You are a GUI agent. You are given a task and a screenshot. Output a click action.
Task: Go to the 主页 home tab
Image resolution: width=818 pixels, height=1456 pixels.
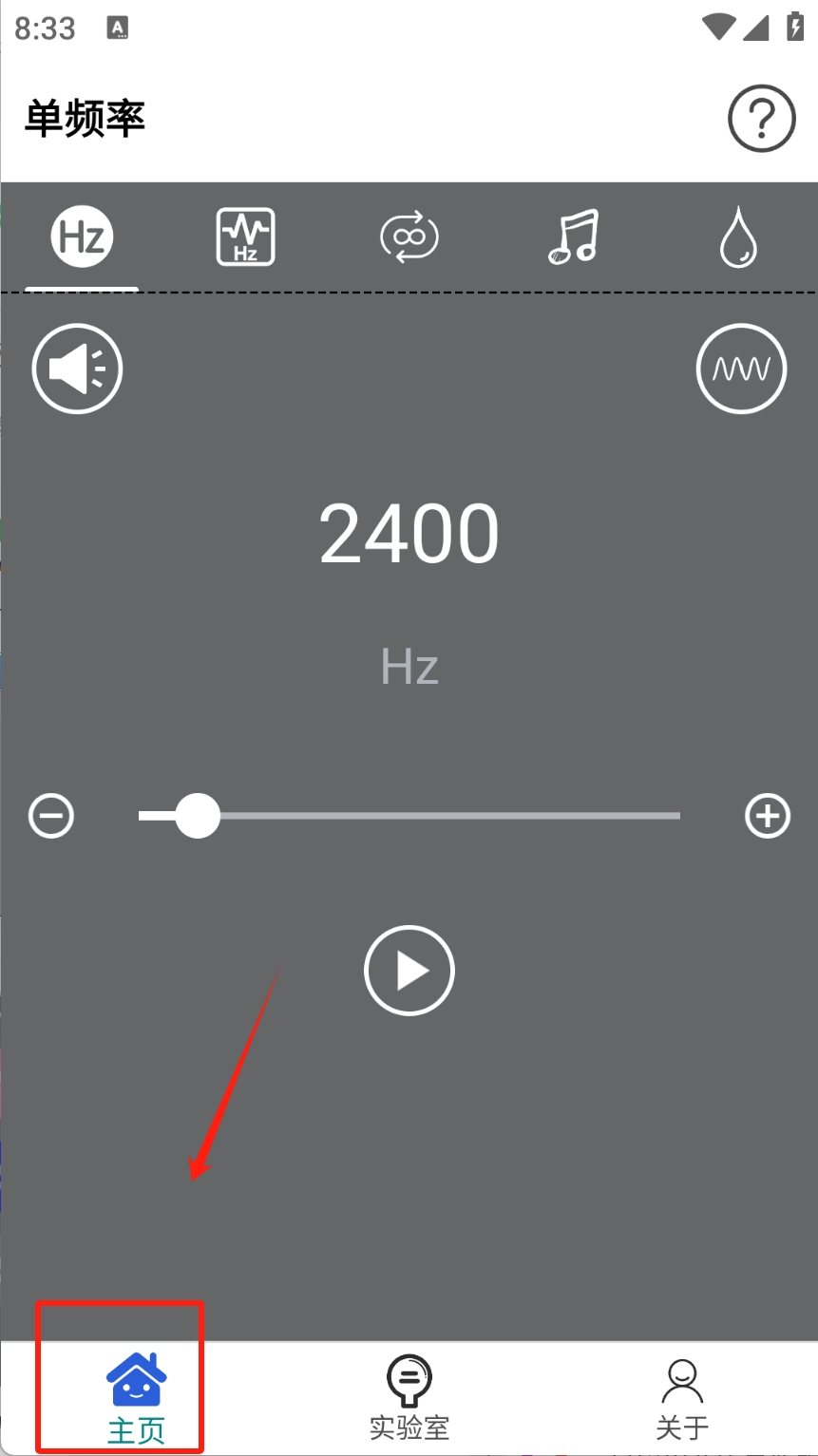[x=136, y=1396]
